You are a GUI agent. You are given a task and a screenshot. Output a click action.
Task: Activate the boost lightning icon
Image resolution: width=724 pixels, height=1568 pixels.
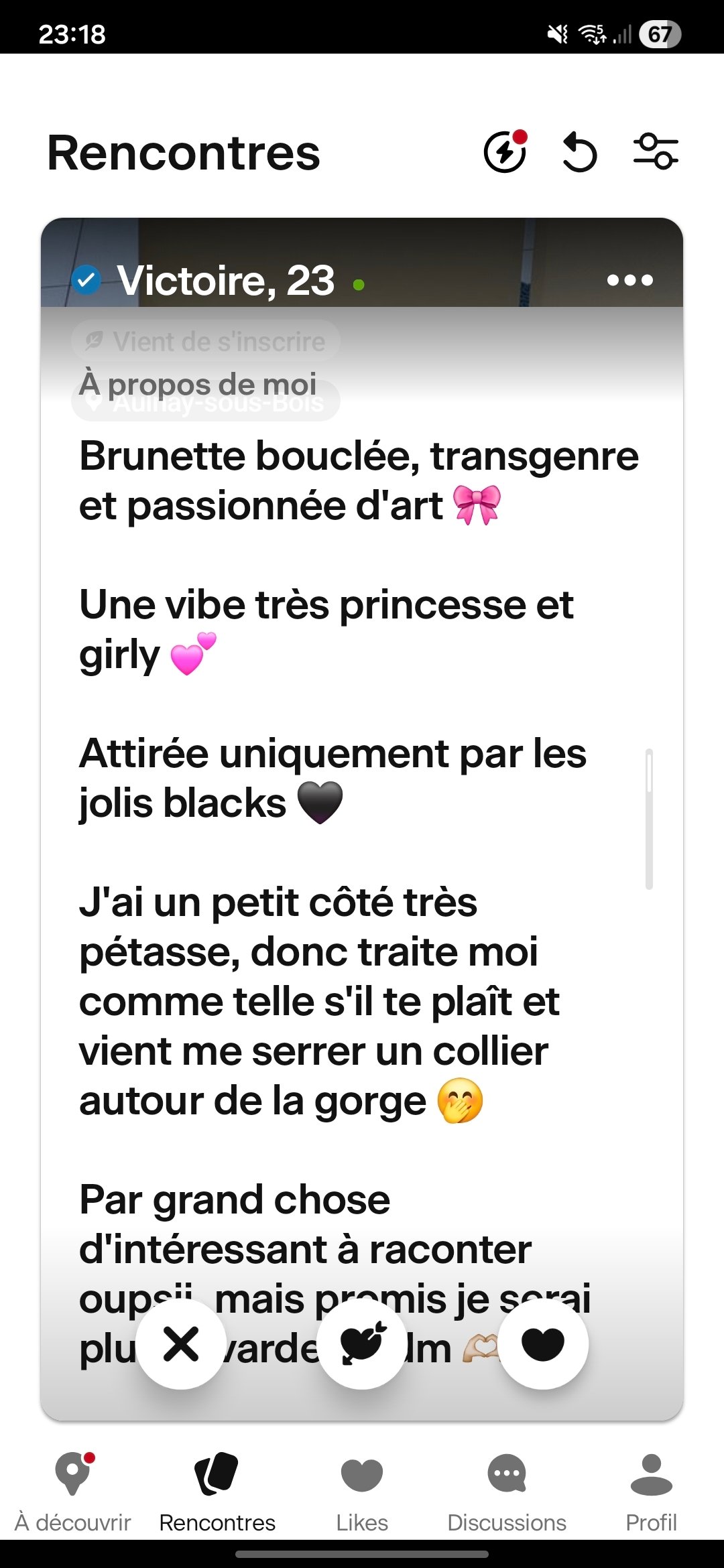pos(505,151)
